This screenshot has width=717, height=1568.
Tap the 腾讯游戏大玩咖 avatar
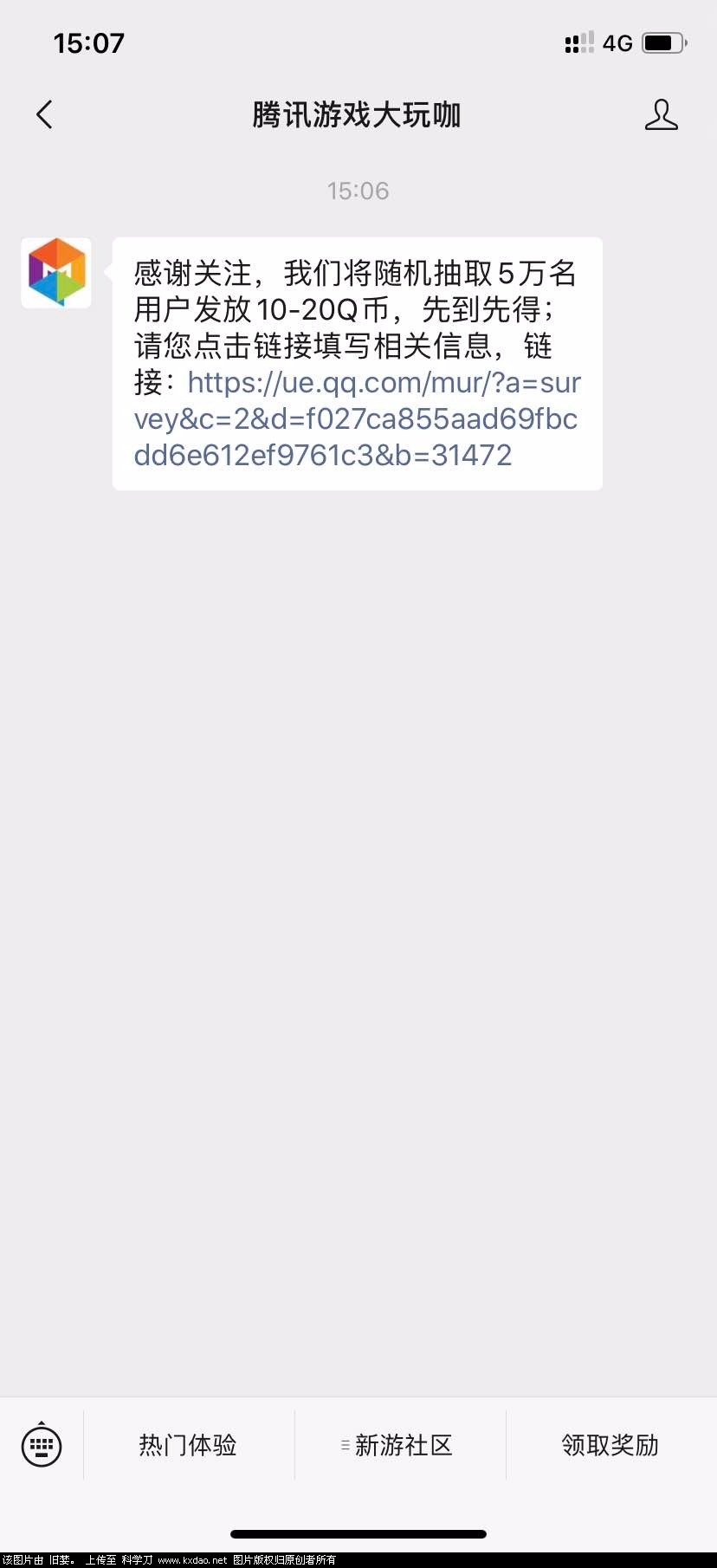click(x=56, y=273)
